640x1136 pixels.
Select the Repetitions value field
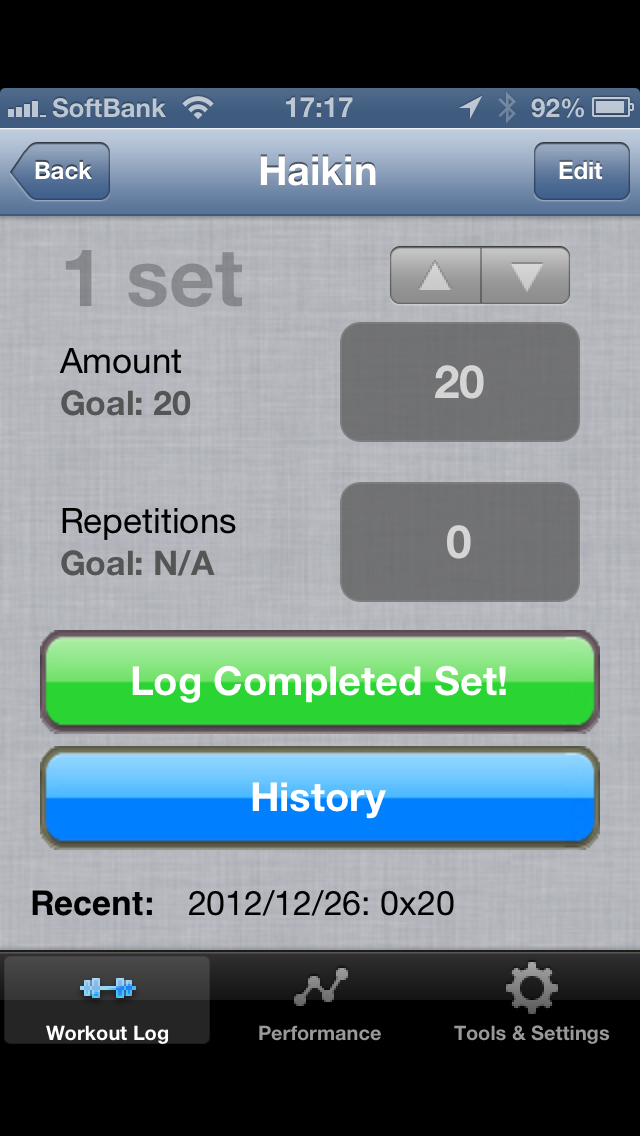(459, 542)
